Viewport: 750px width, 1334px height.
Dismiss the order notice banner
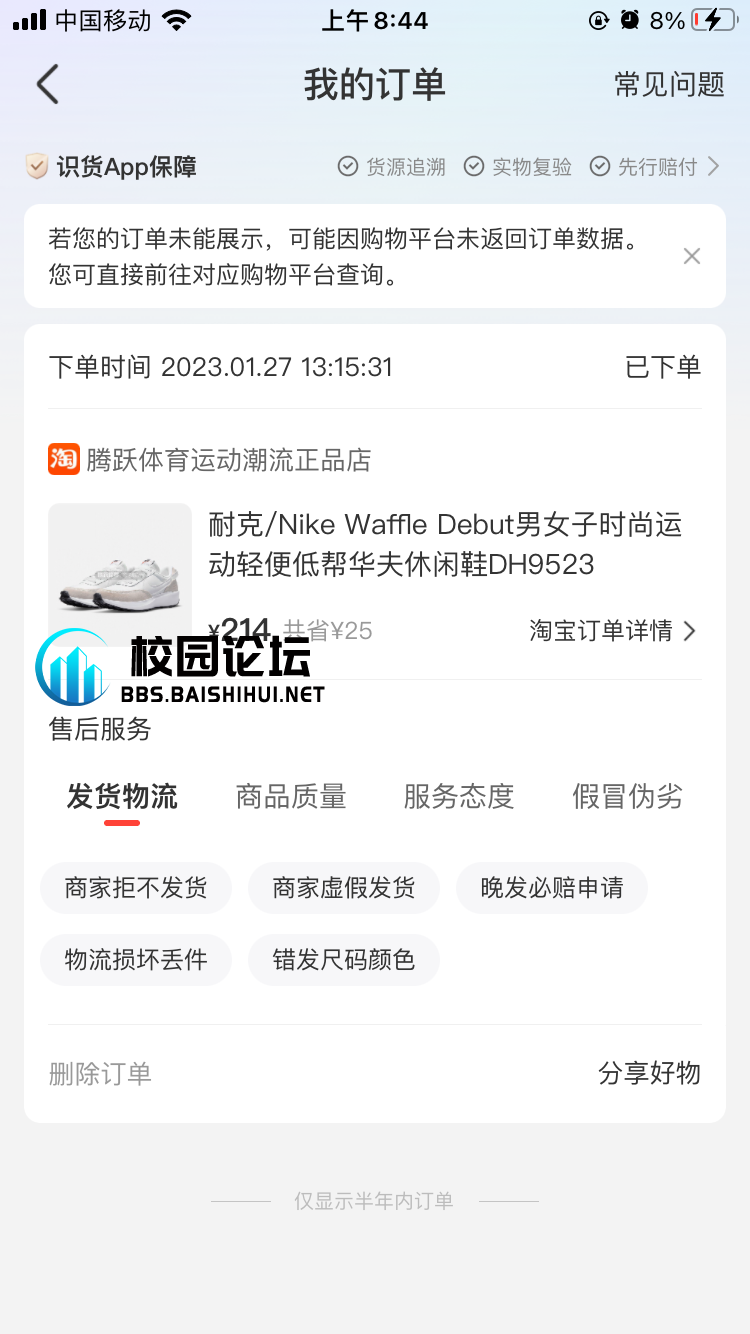point(691,257)
